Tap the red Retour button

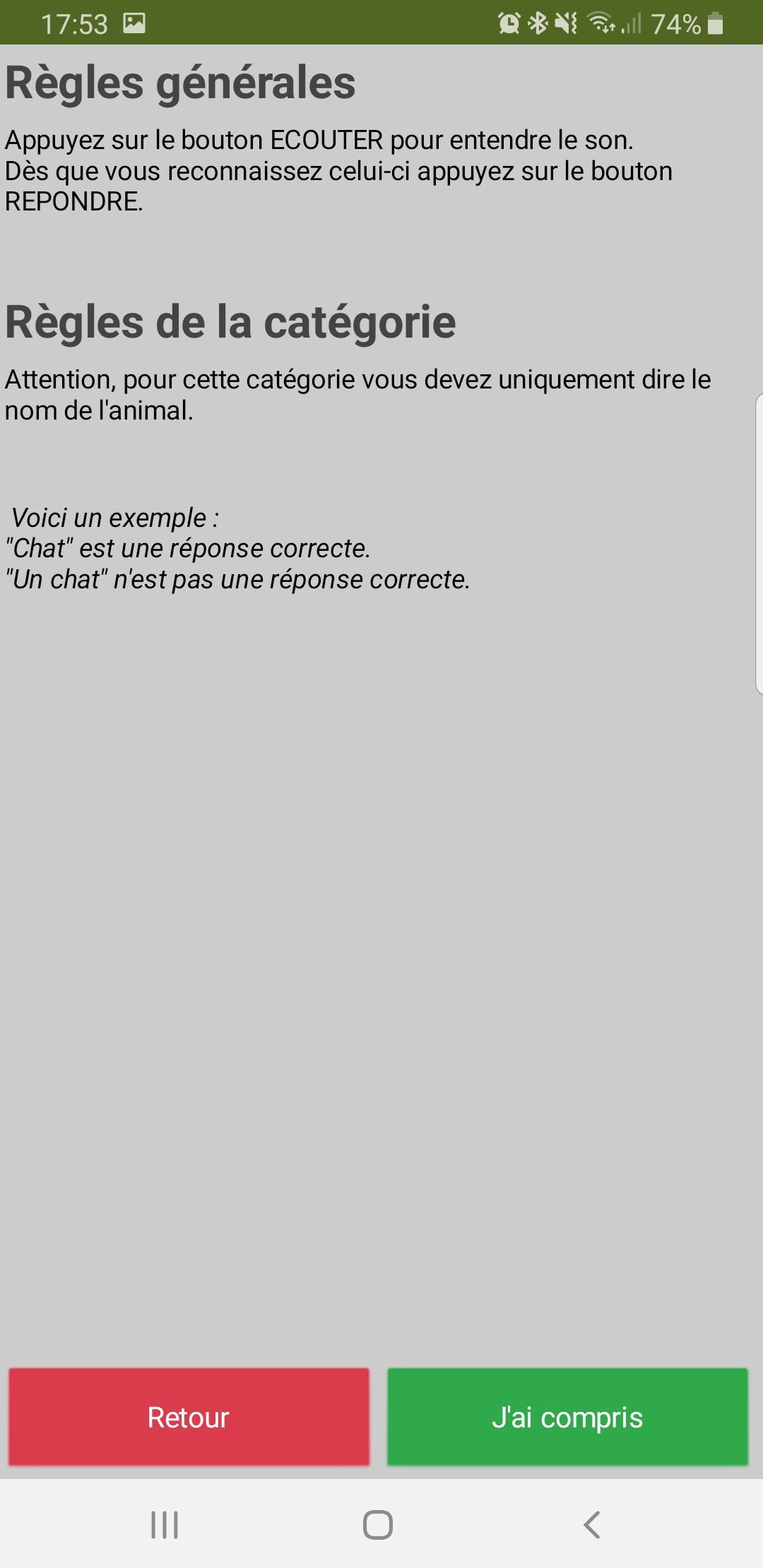pos(189,1416)
